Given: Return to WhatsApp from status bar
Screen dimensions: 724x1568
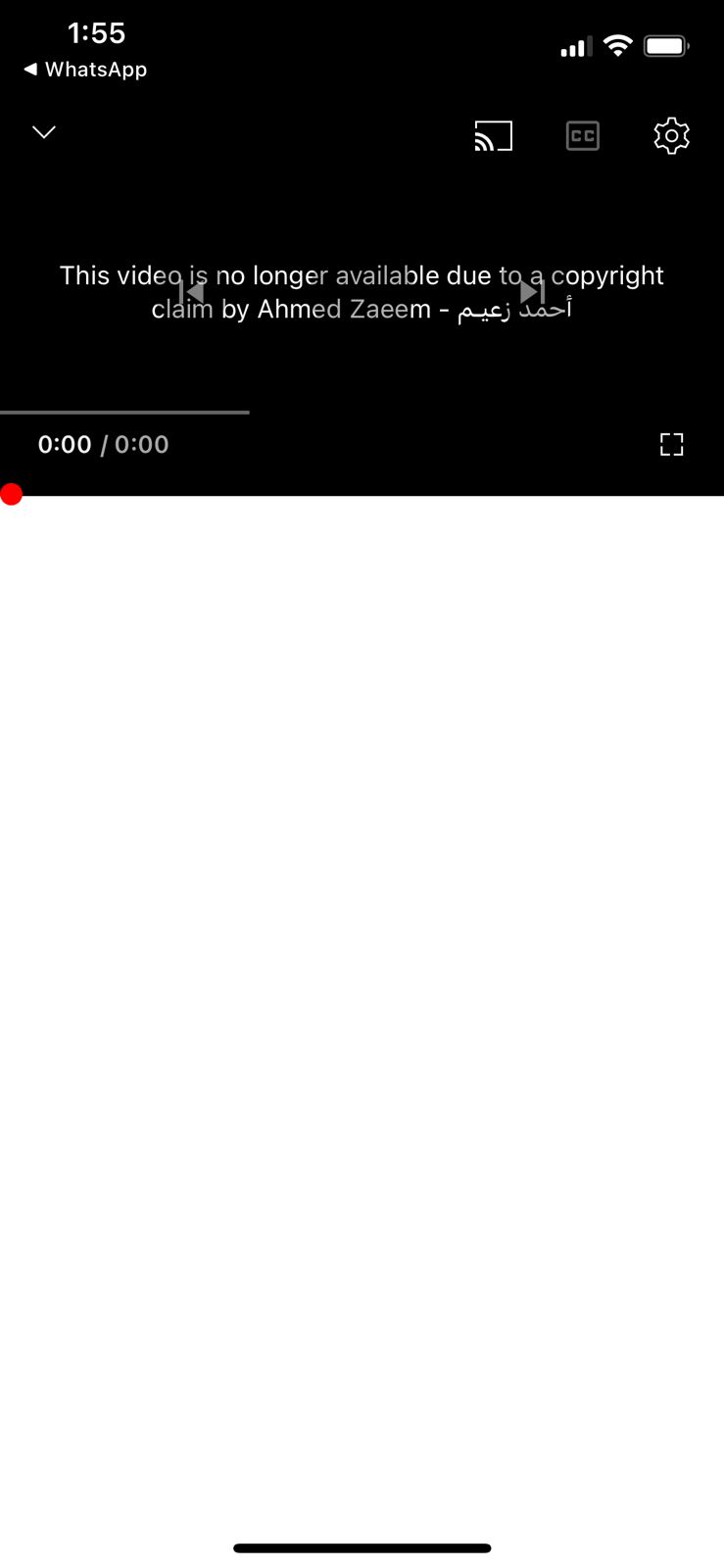Looking at the screenshot, I should (x=85, y=70).
